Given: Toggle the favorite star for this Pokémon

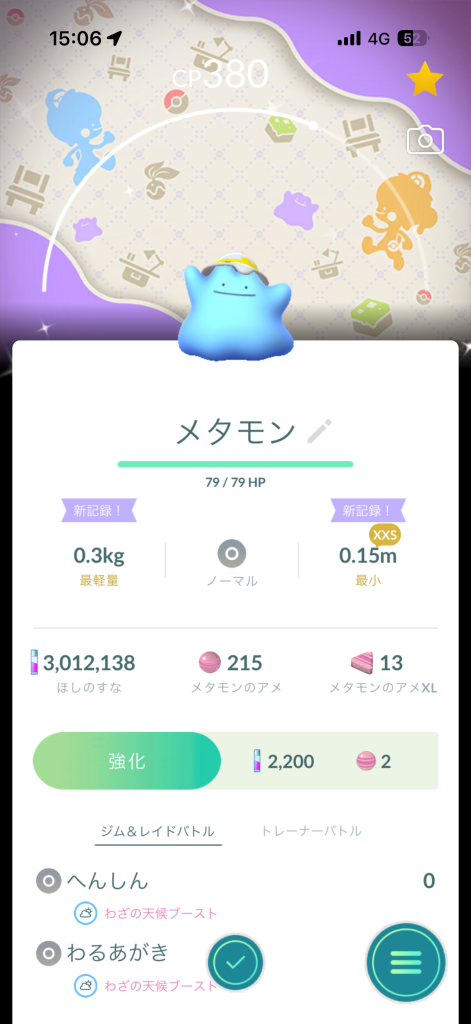Looking at the screenshot, I should (425, 79).
